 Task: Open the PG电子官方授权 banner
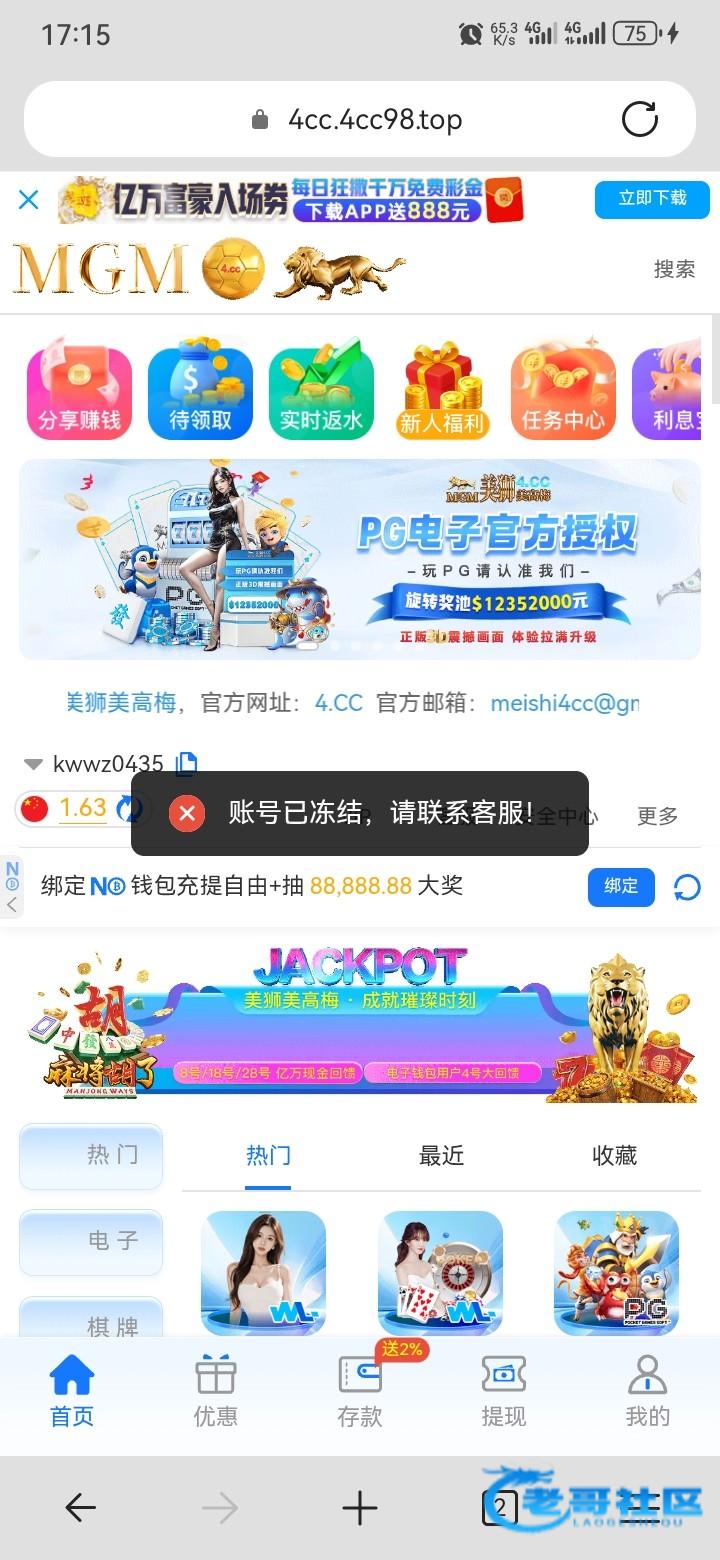point(360,559)
